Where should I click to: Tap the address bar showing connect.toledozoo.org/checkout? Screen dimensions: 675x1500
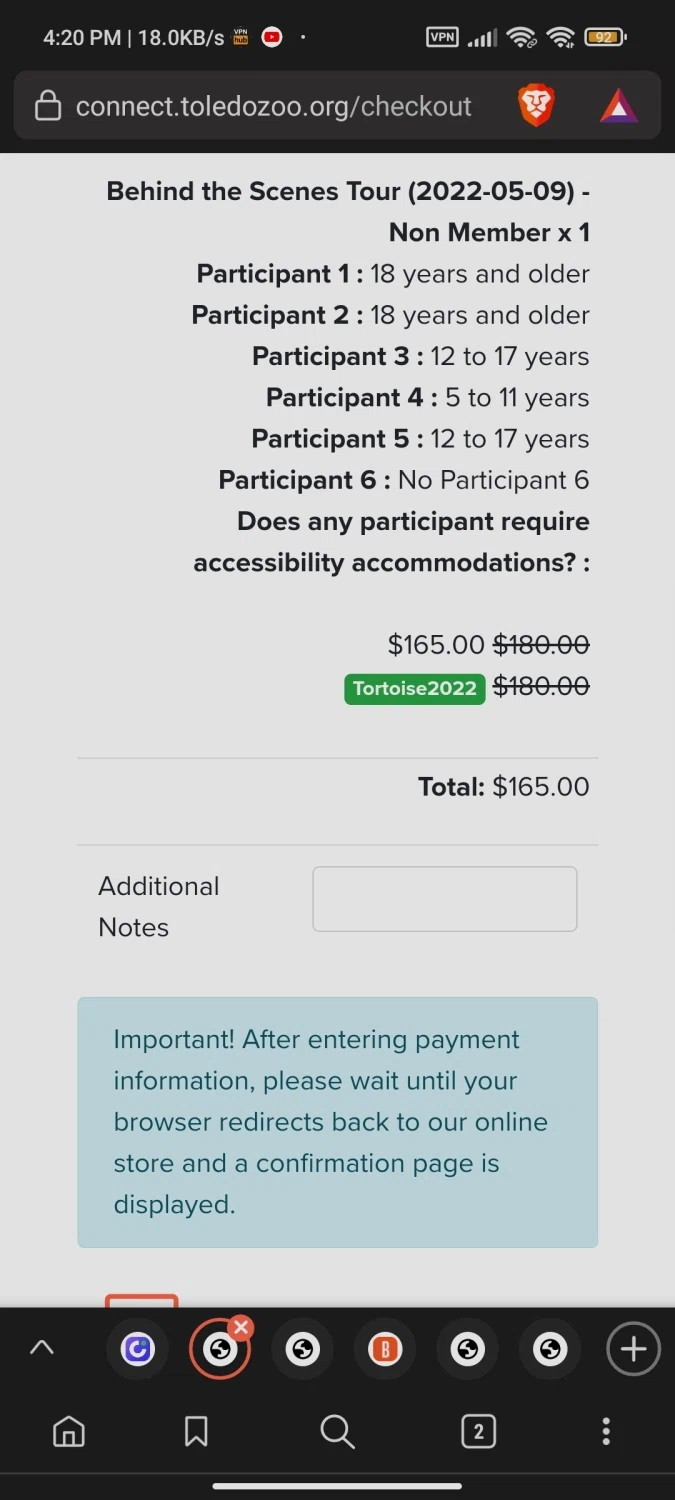(x=272, y=106)
